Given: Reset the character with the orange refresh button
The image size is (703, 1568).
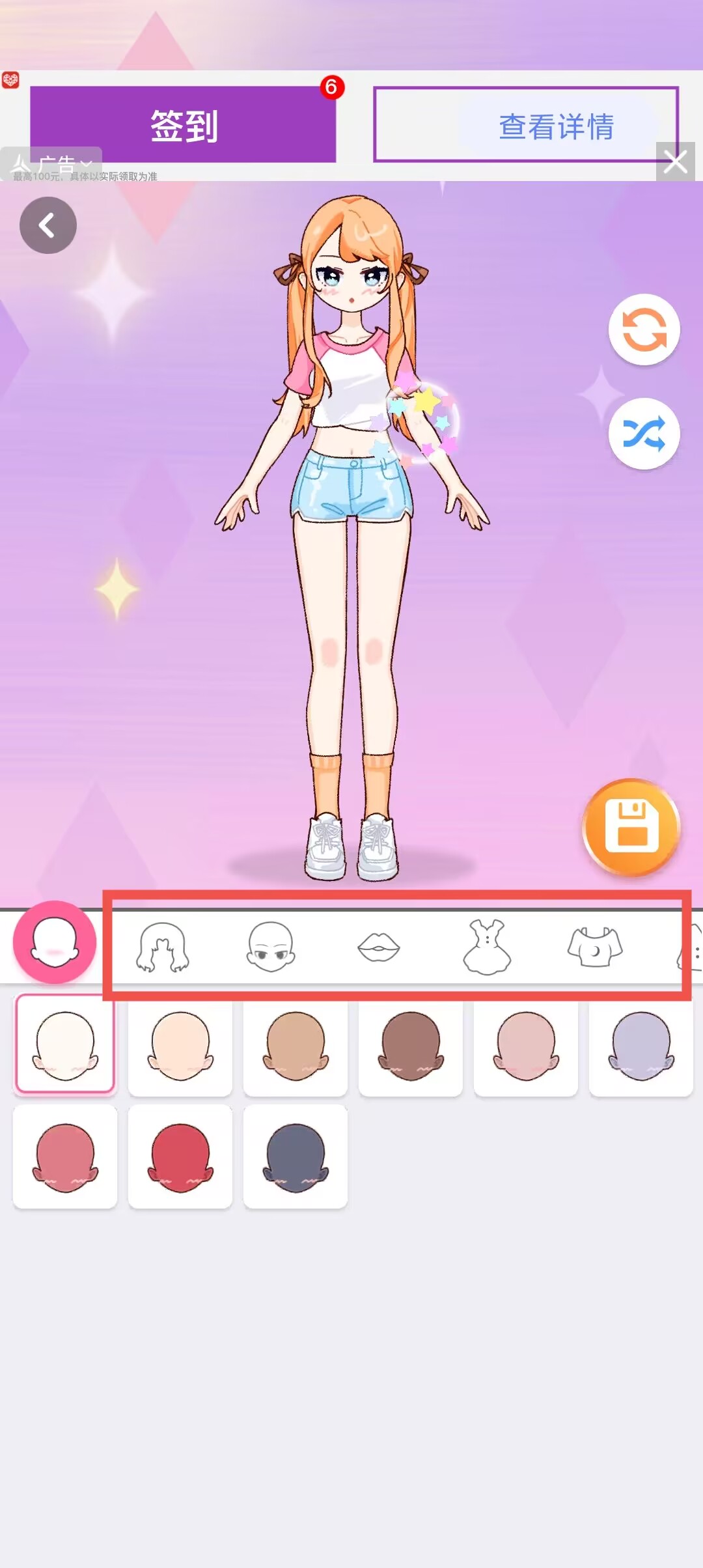Looking at the screenshot, I should tap(644, 329).
